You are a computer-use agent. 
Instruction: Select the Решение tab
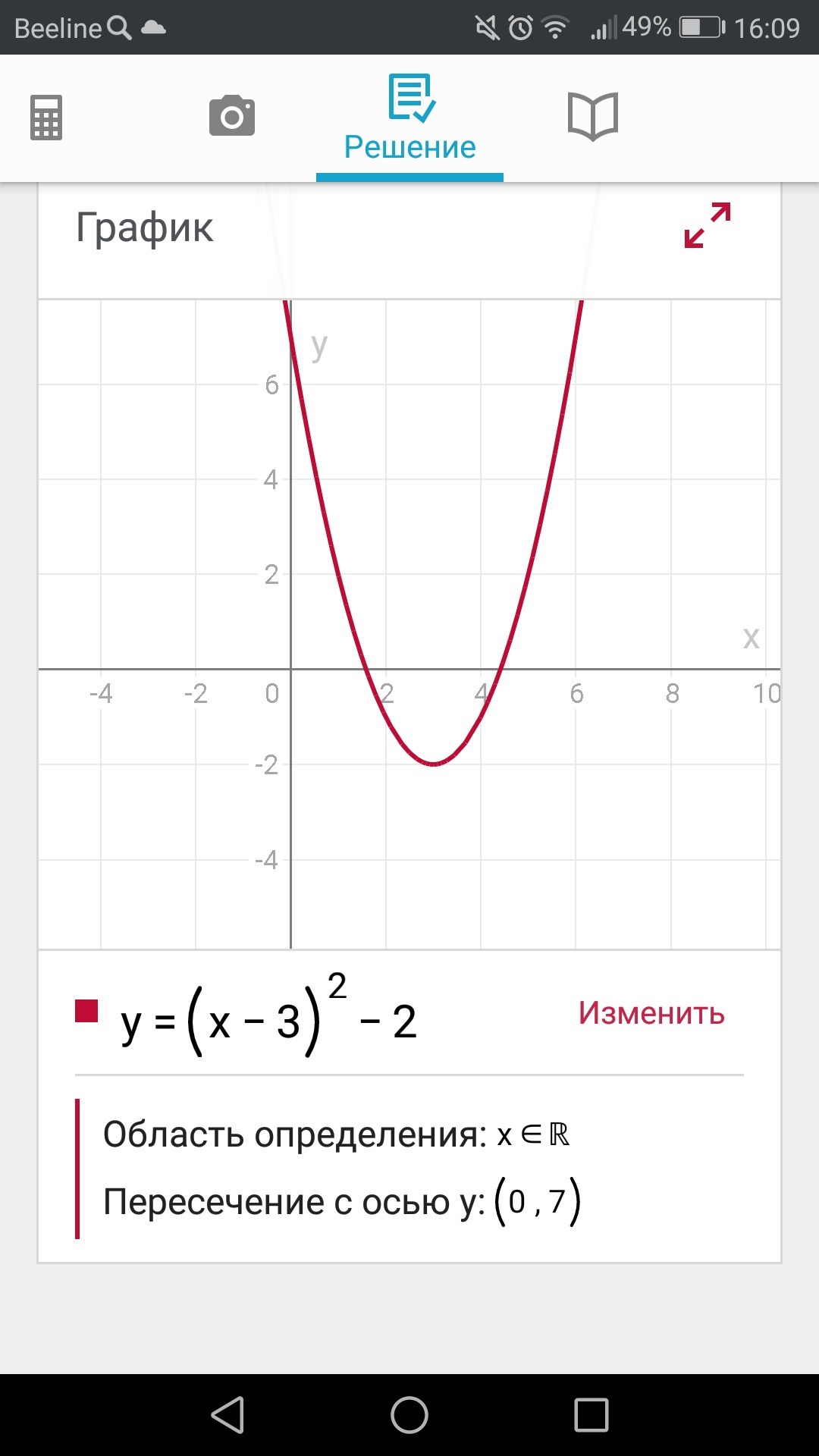(x=410, y=119)
